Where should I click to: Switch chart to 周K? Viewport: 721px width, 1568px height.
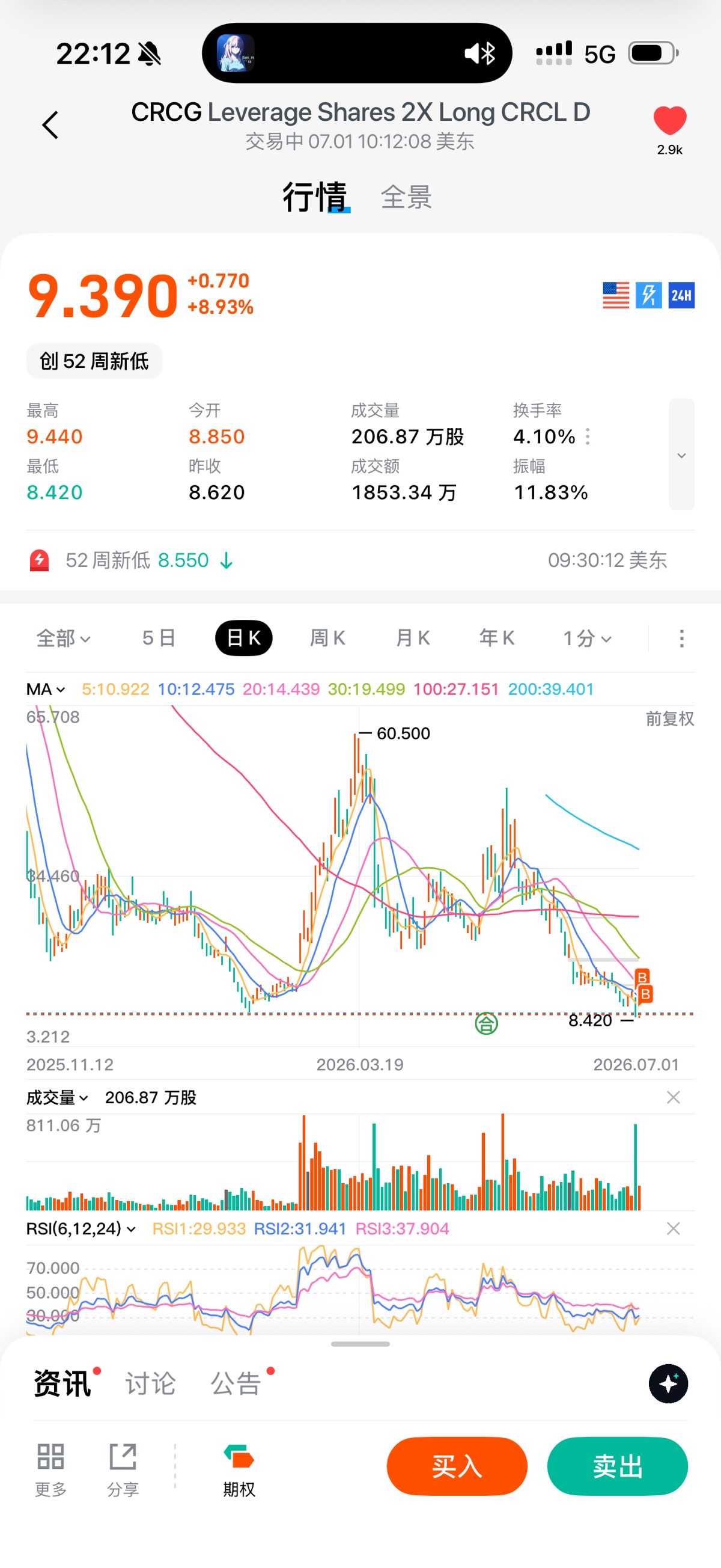328,638
